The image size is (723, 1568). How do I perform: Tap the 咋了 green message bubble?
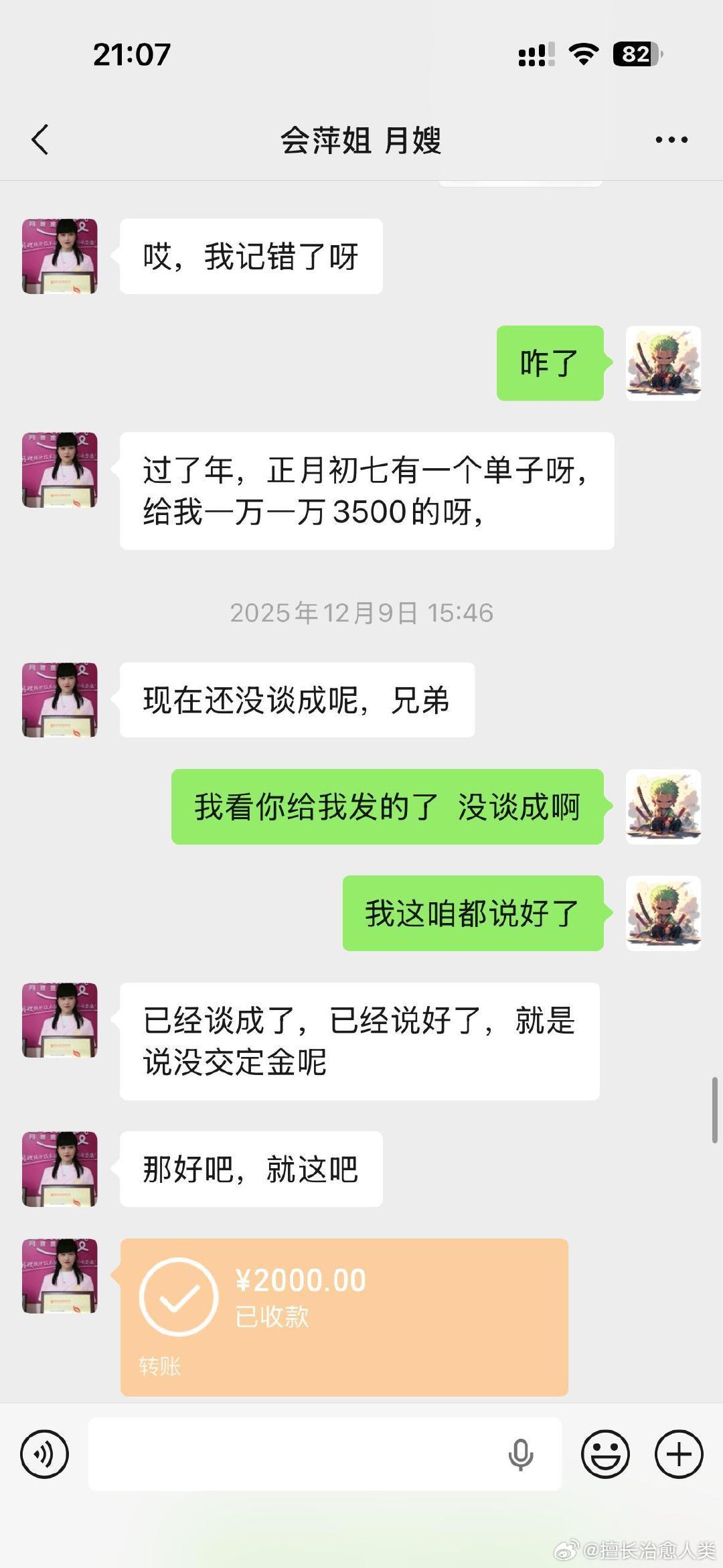549,364
